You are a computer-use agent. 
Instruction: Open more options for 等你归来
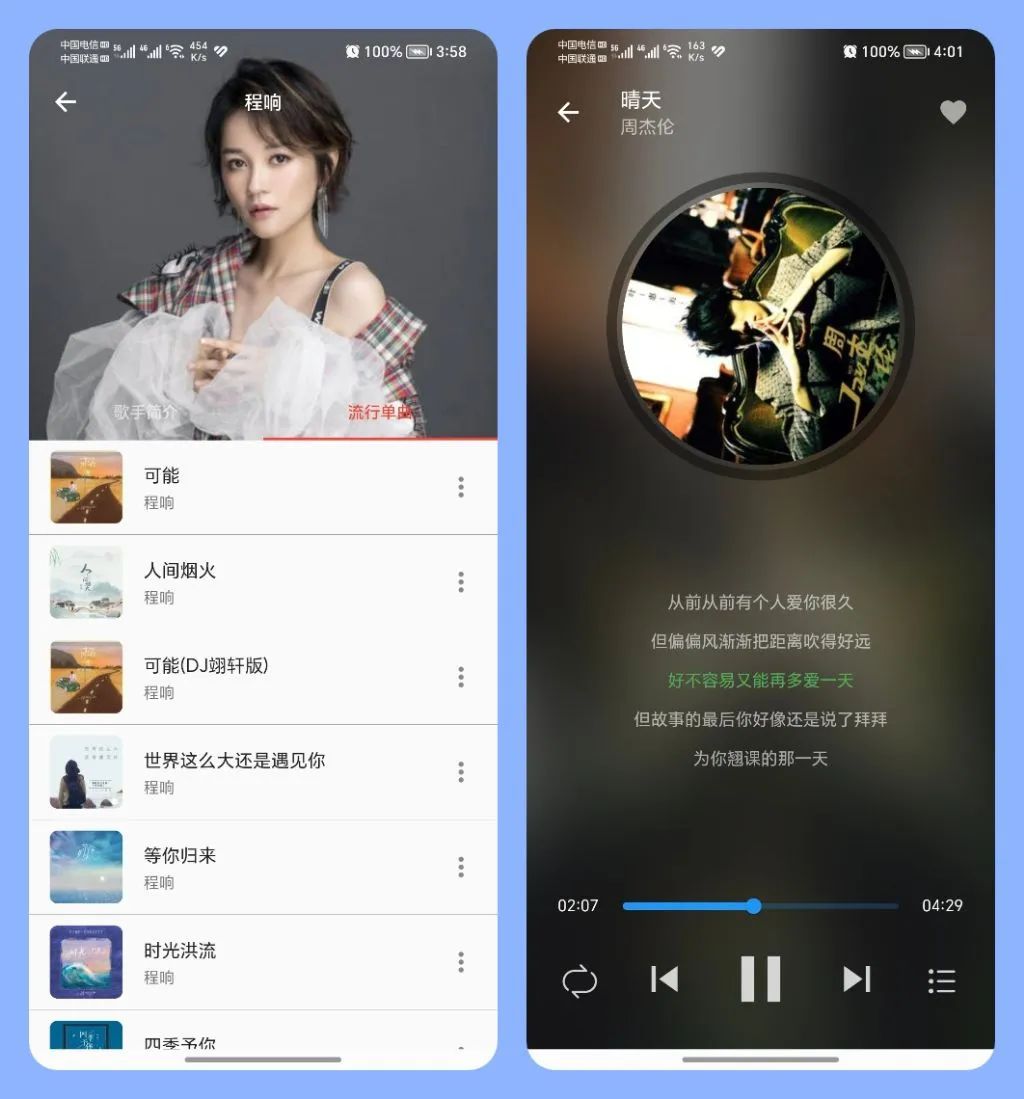[461, 866]
